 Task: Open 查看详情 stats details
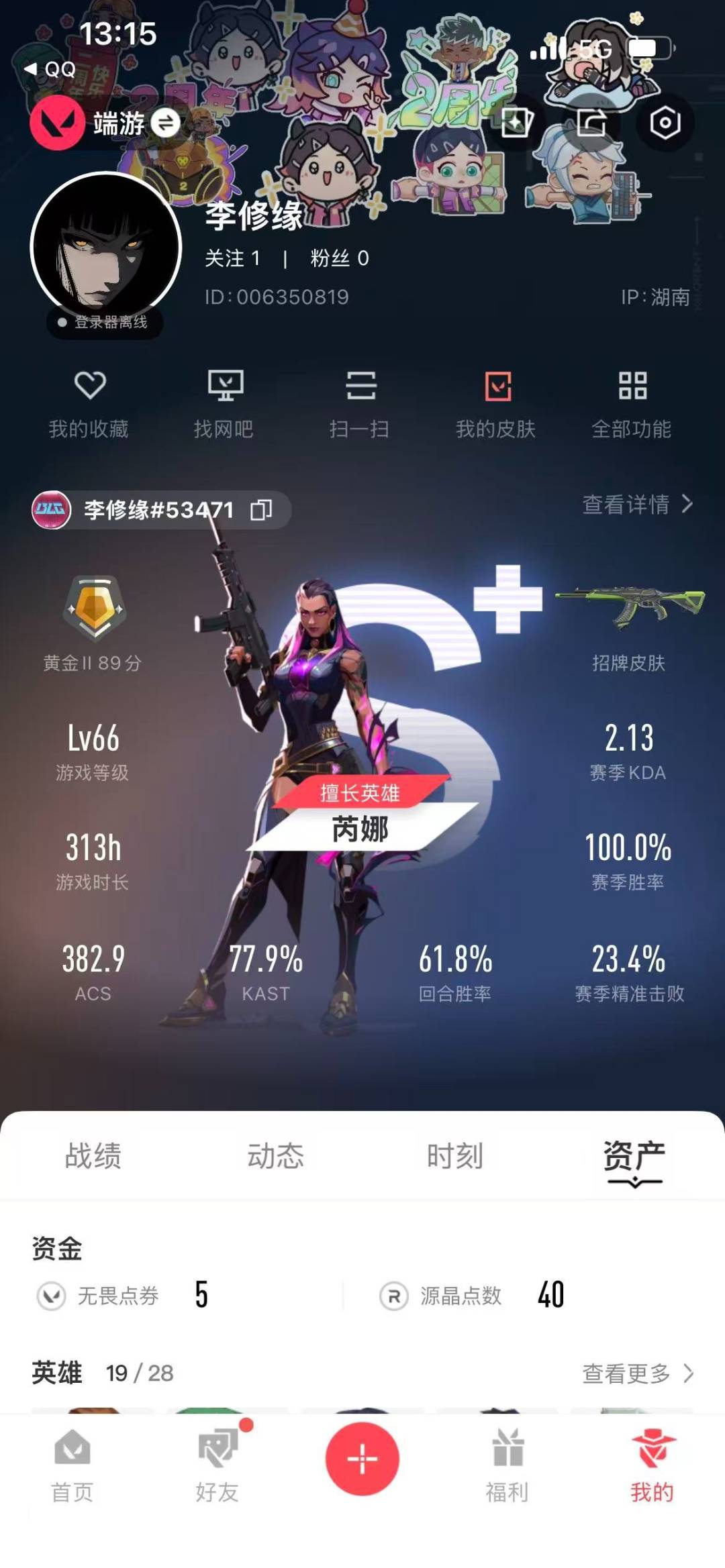pos(637,505)
